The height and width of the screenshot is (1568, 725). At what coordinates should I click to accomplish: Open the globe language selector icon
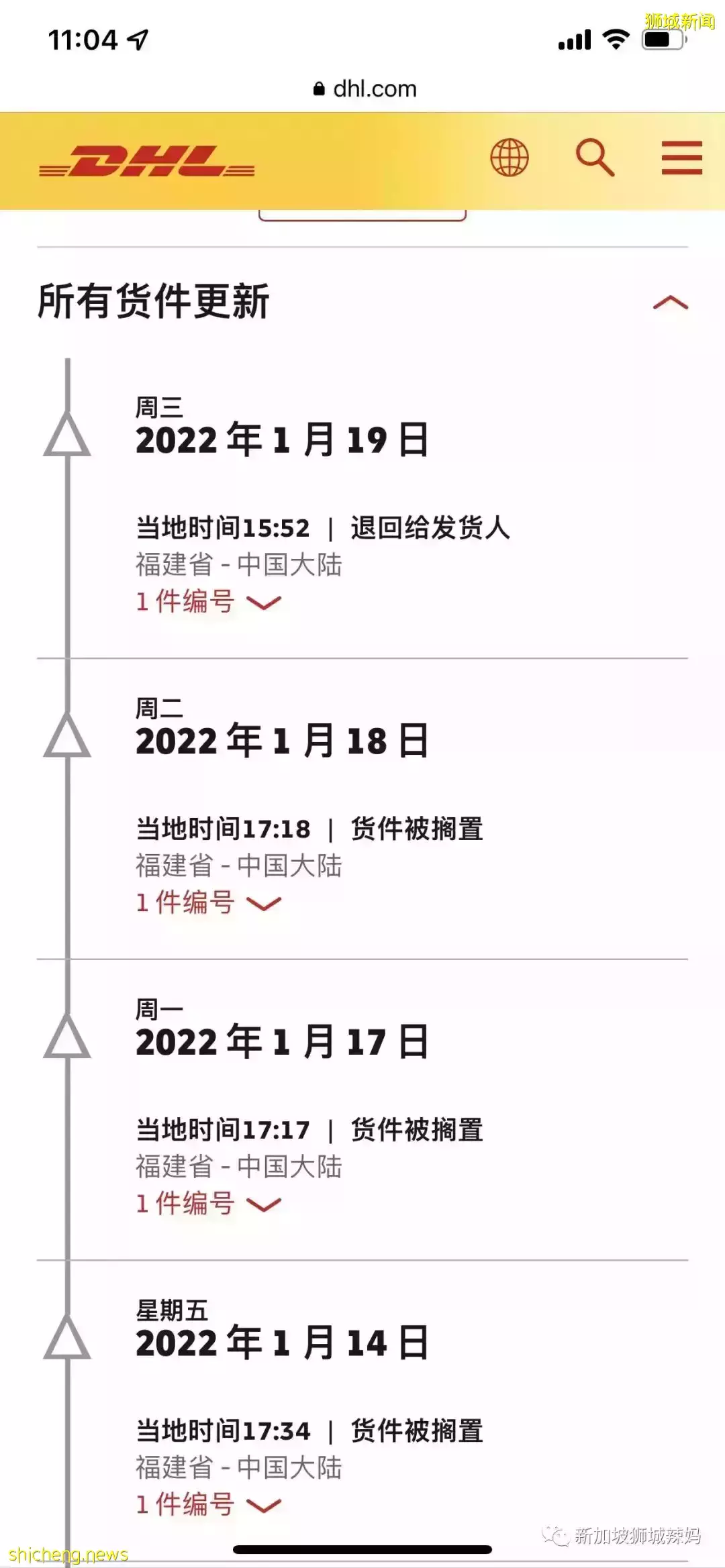click(x=509, y=158)
